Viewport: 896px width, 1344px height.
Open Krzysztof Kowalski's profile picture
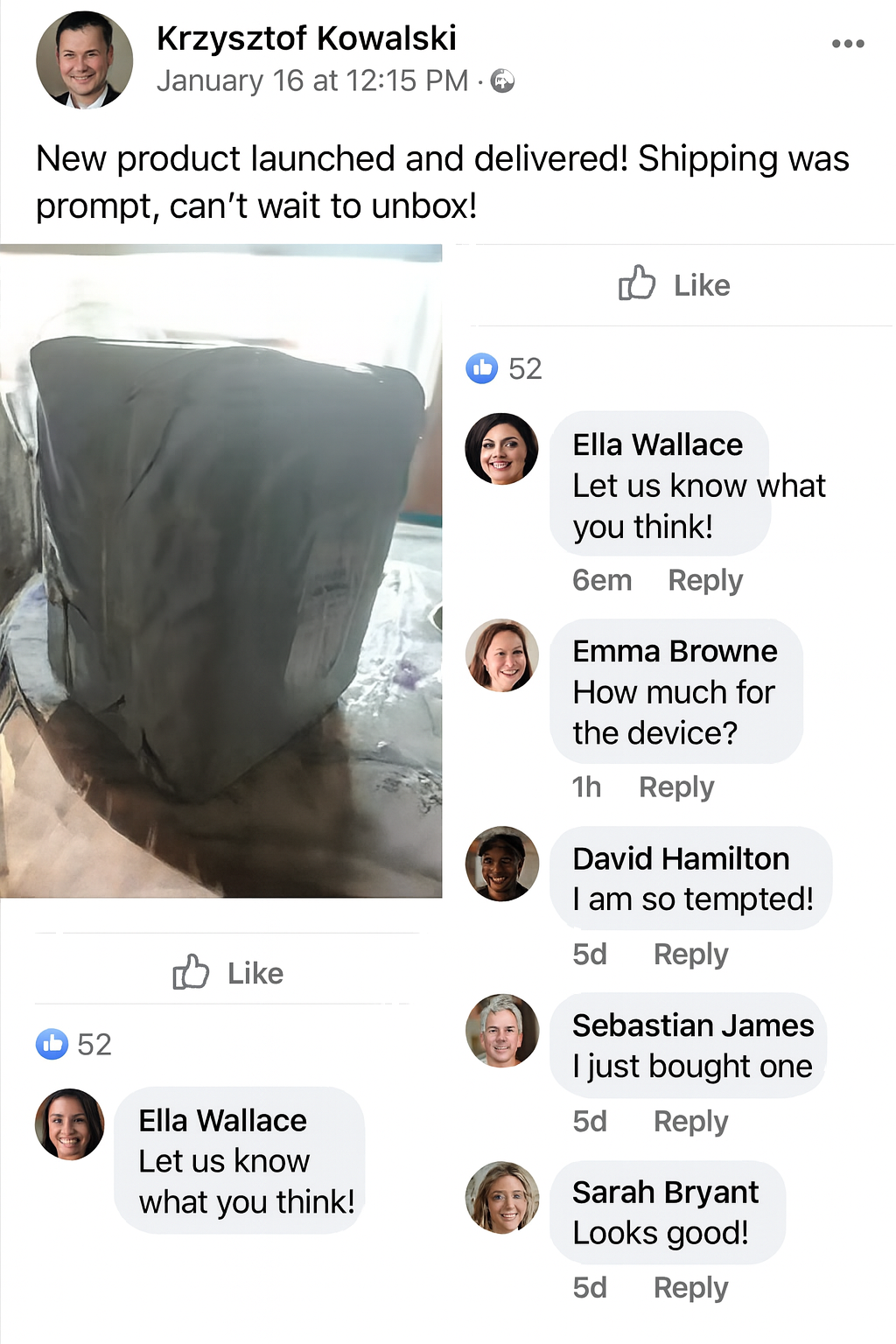(84, 60)
